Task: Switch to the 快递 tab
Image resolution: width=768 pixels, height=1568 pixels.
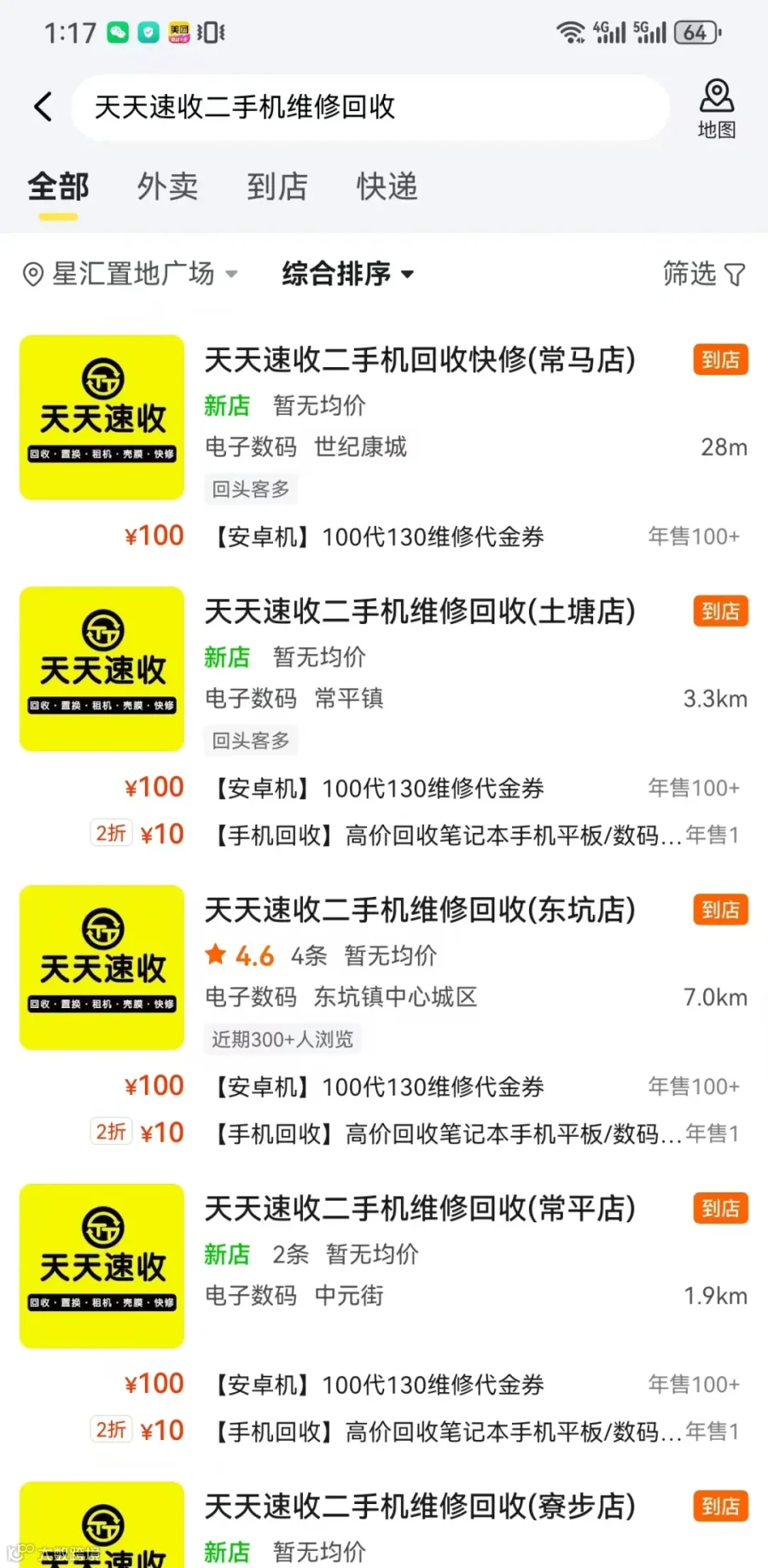Action: [387, 187]
